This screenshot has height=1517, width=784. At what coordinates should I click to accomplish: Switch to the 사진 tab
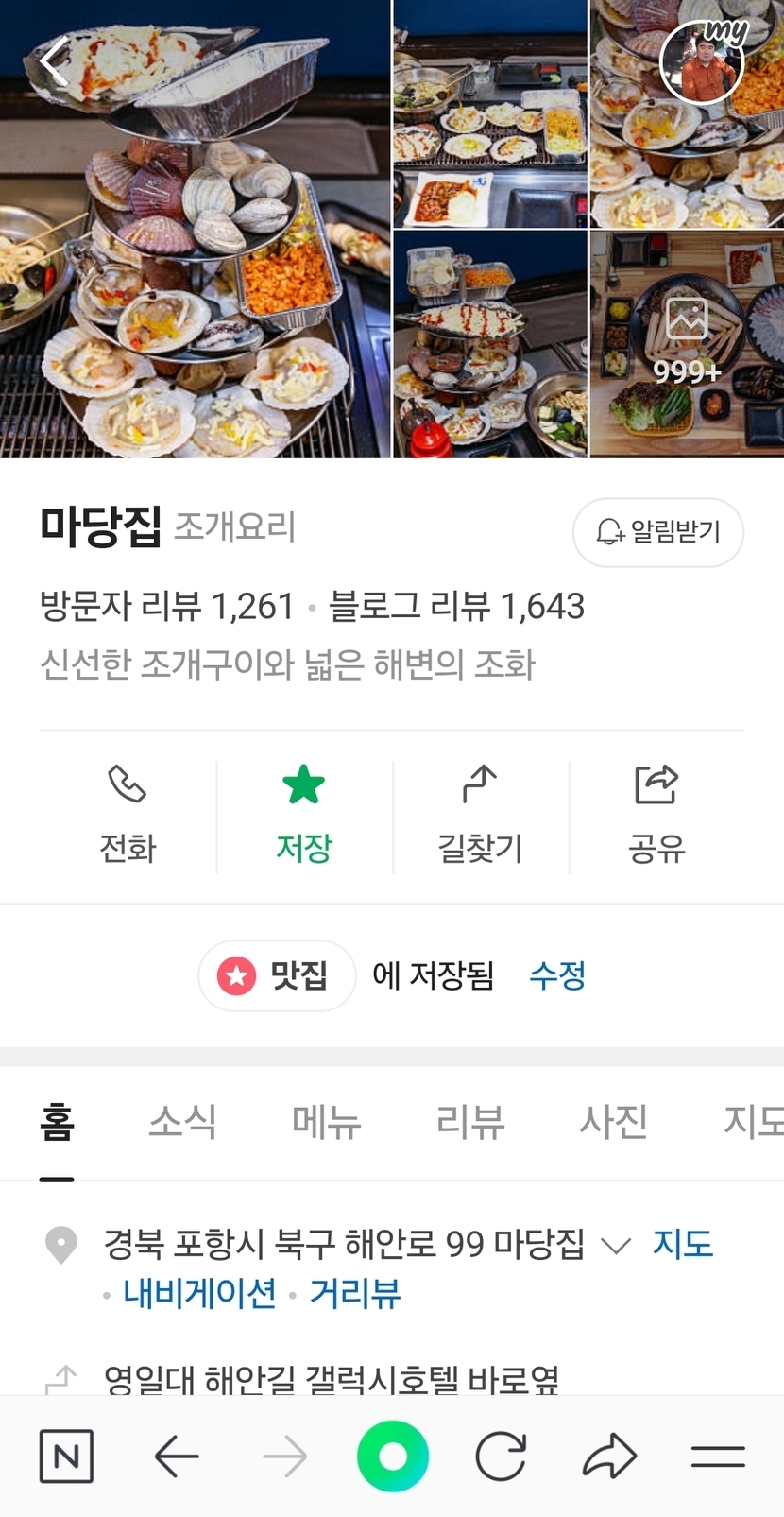point(613,1122)
